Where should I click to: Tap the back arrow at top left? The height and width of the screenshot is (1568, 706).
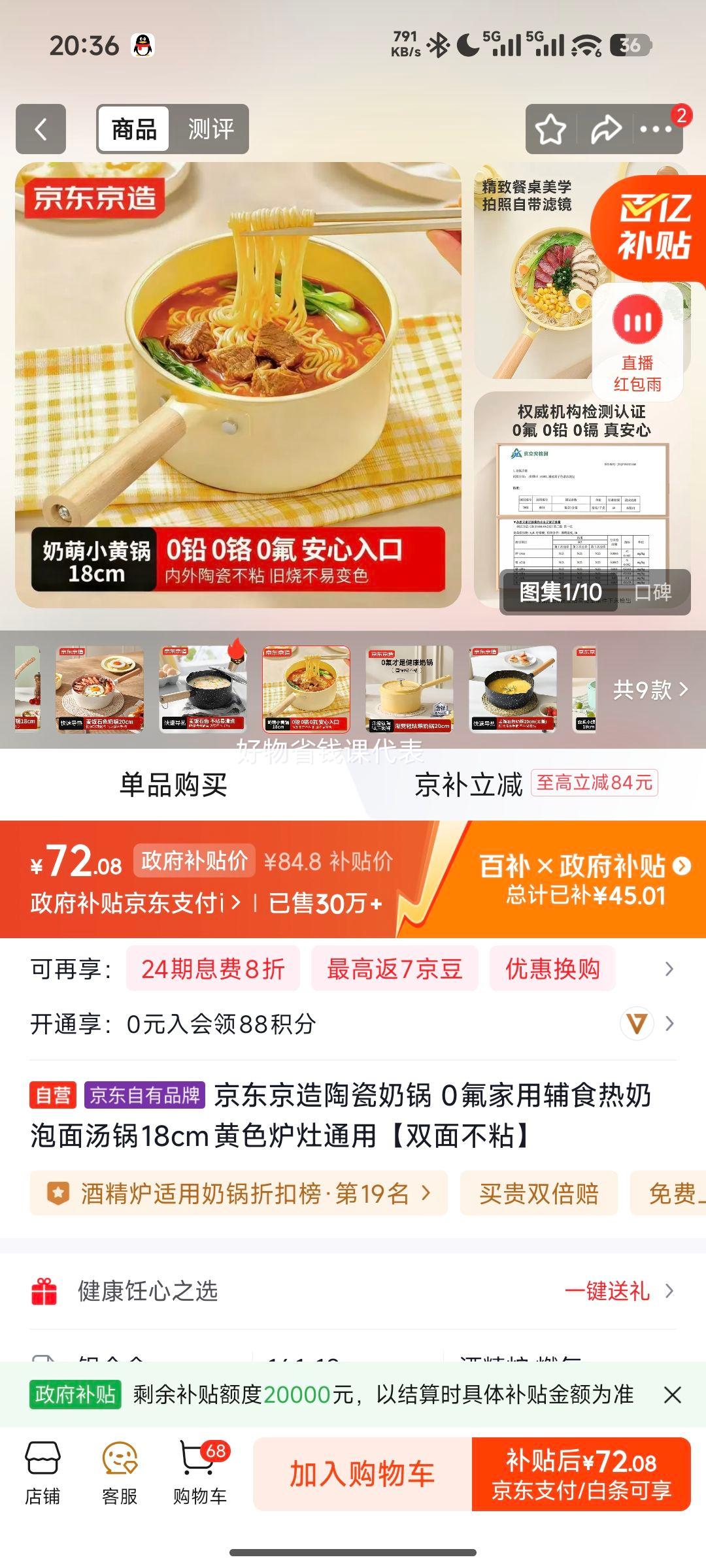(41, 128)
